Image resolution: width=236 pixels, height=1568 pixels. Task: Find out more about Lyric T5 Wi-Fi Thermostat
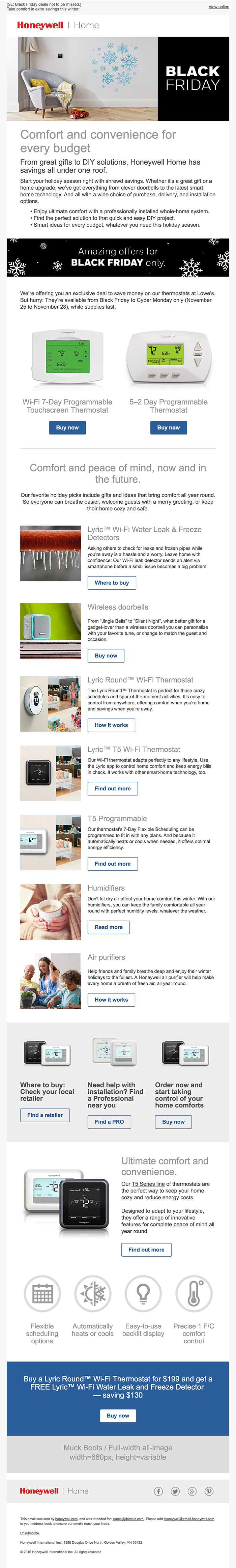pyautogui.click(x=113, y=788)
